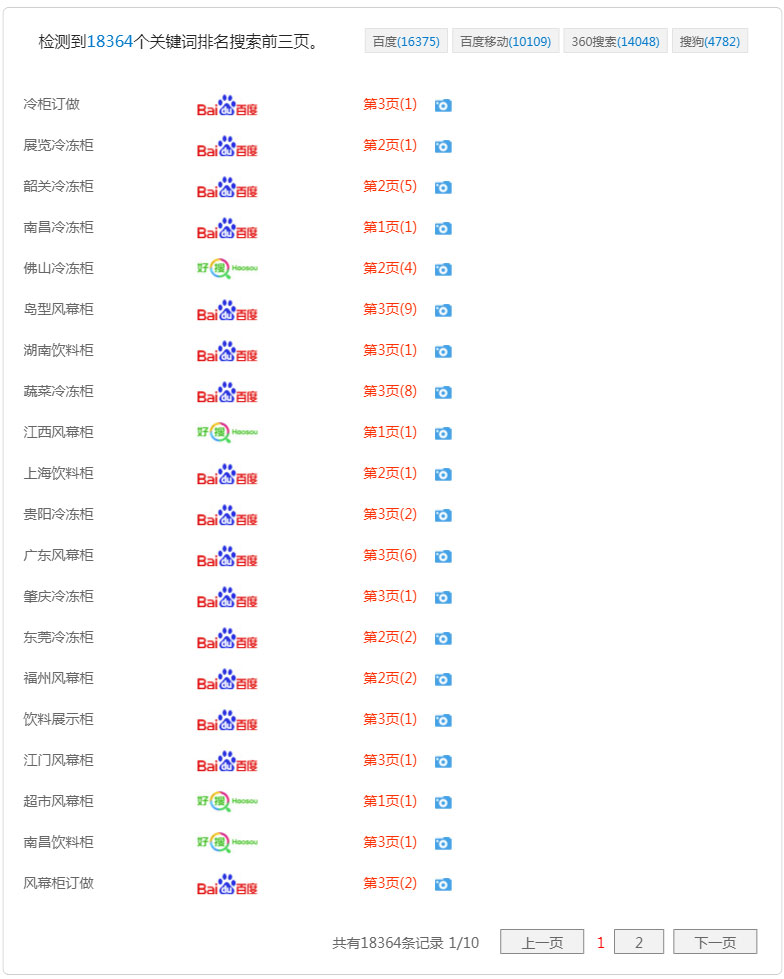Switch to 360搜索(14048) tab
Screen dimensions: 784x979
[614, 42]
